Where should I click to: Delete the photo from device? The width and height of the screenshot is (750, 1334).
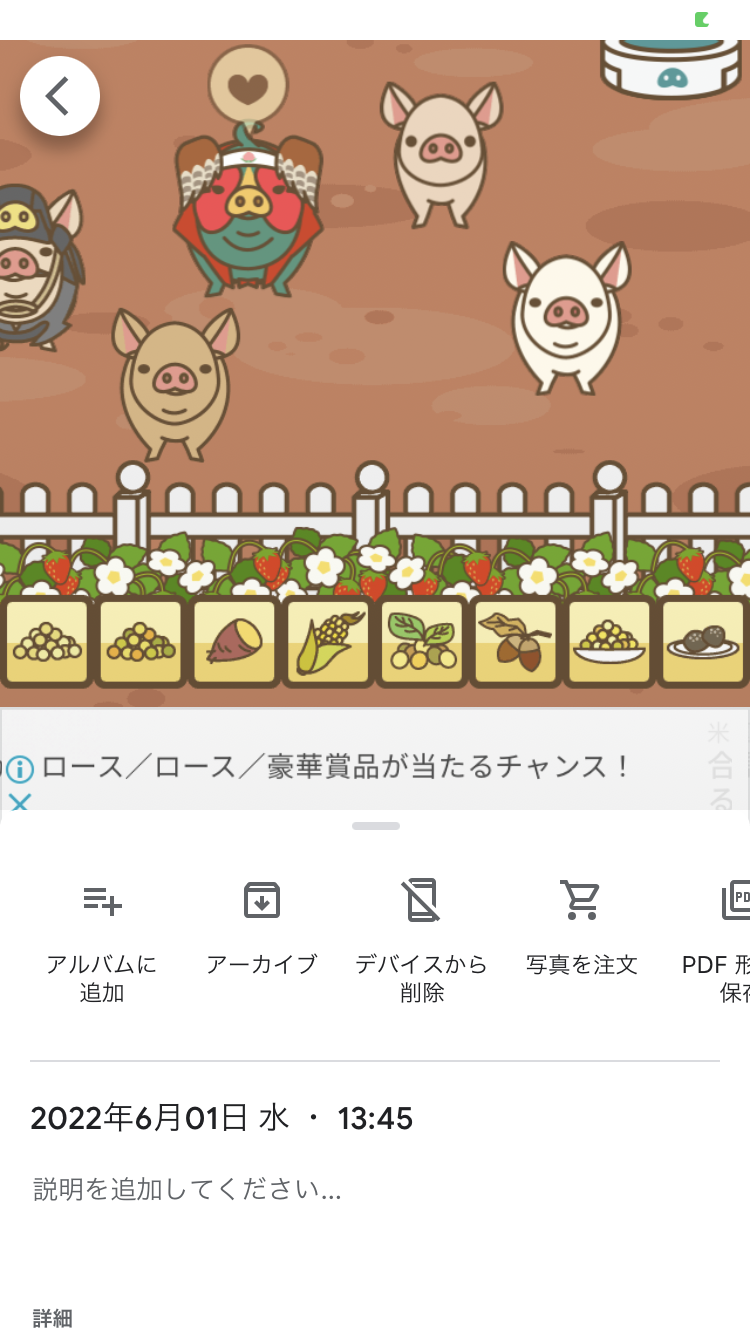pos(422,941)
